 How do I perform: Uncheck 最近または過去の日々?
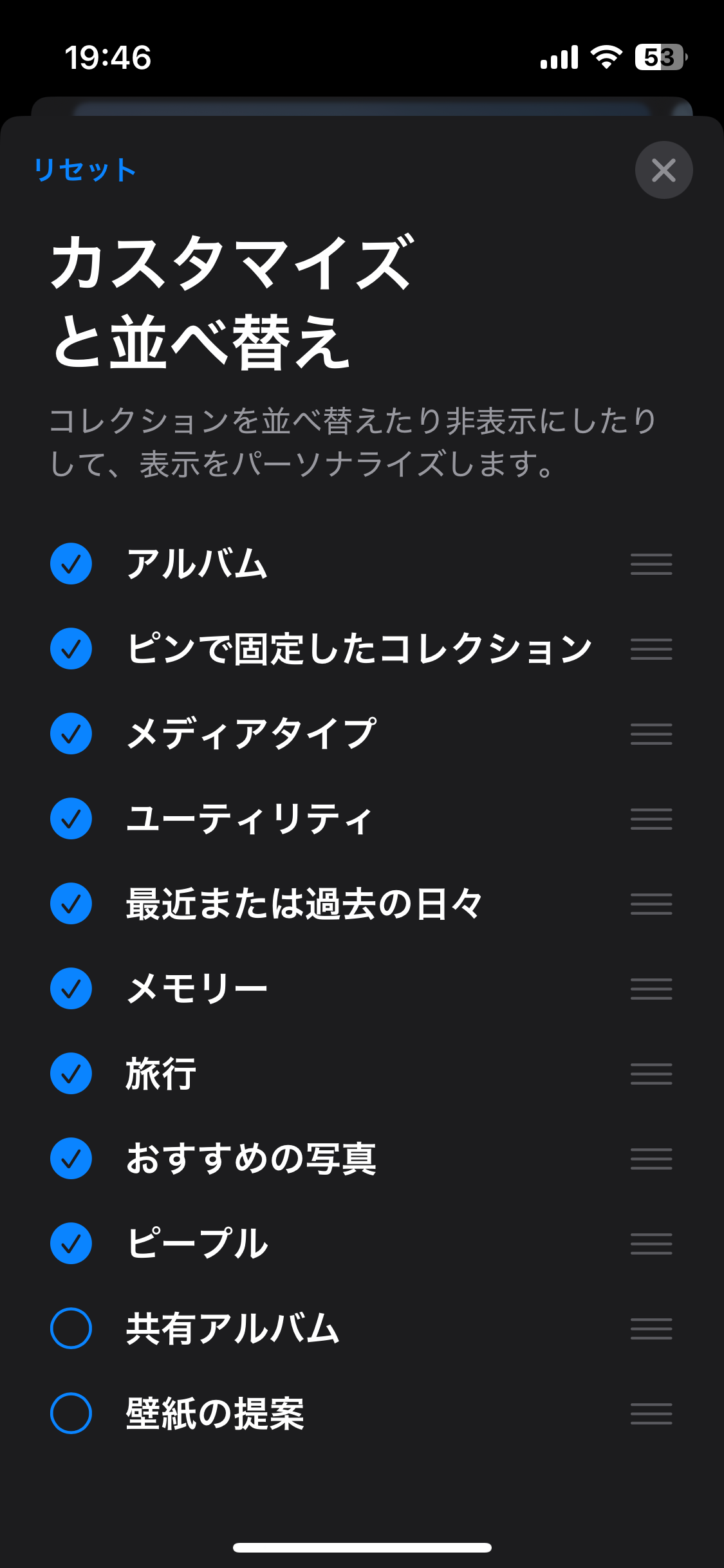click(71, 904)
